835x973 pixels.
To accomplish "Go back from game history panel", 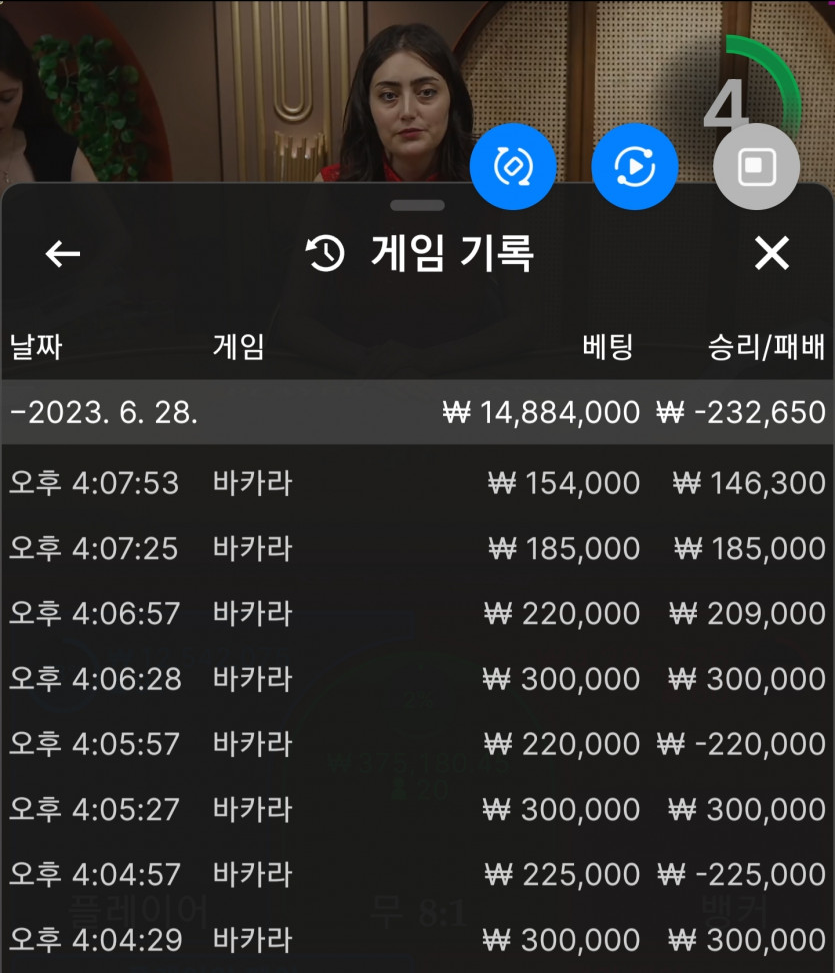I will [62, 254].
